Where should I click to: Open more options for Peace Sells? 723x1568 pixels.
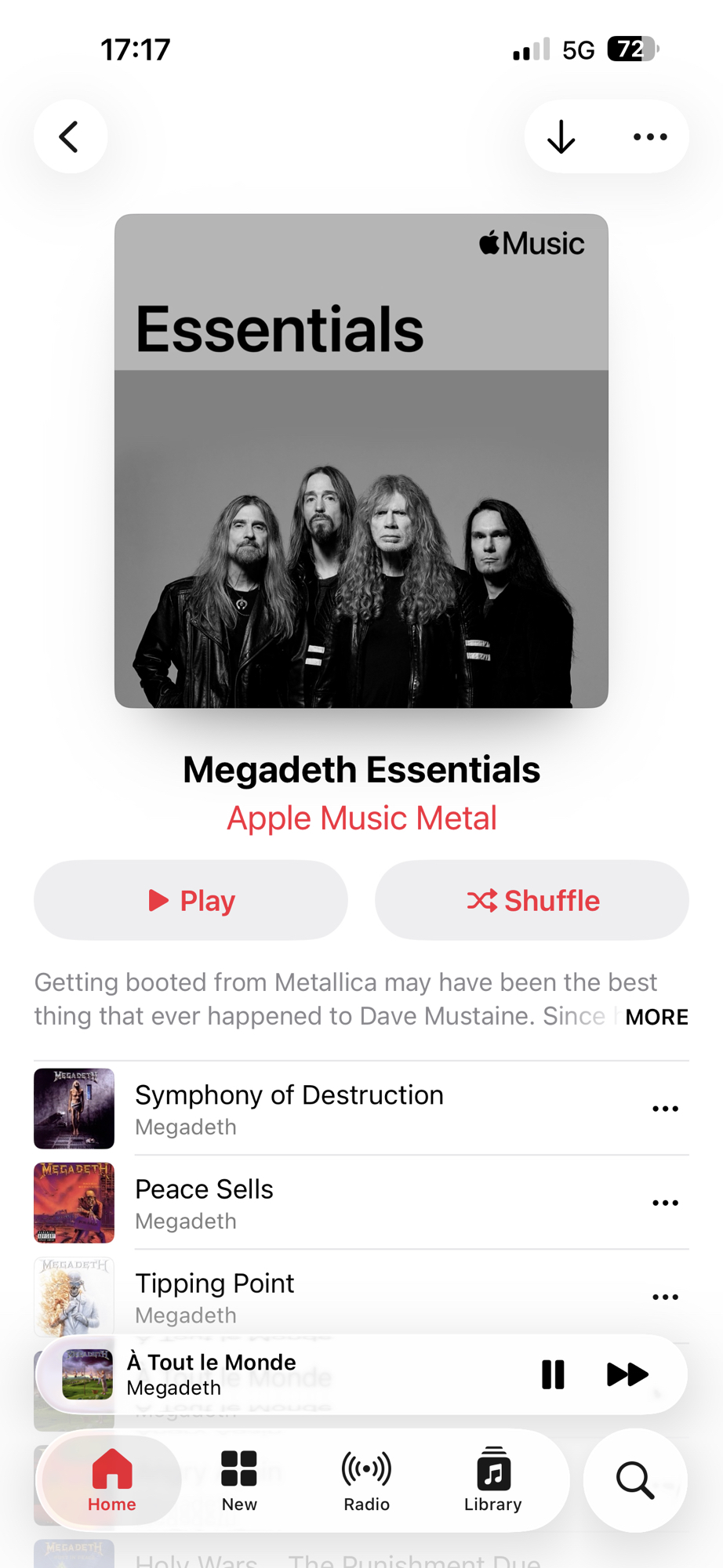[665, 1203]
